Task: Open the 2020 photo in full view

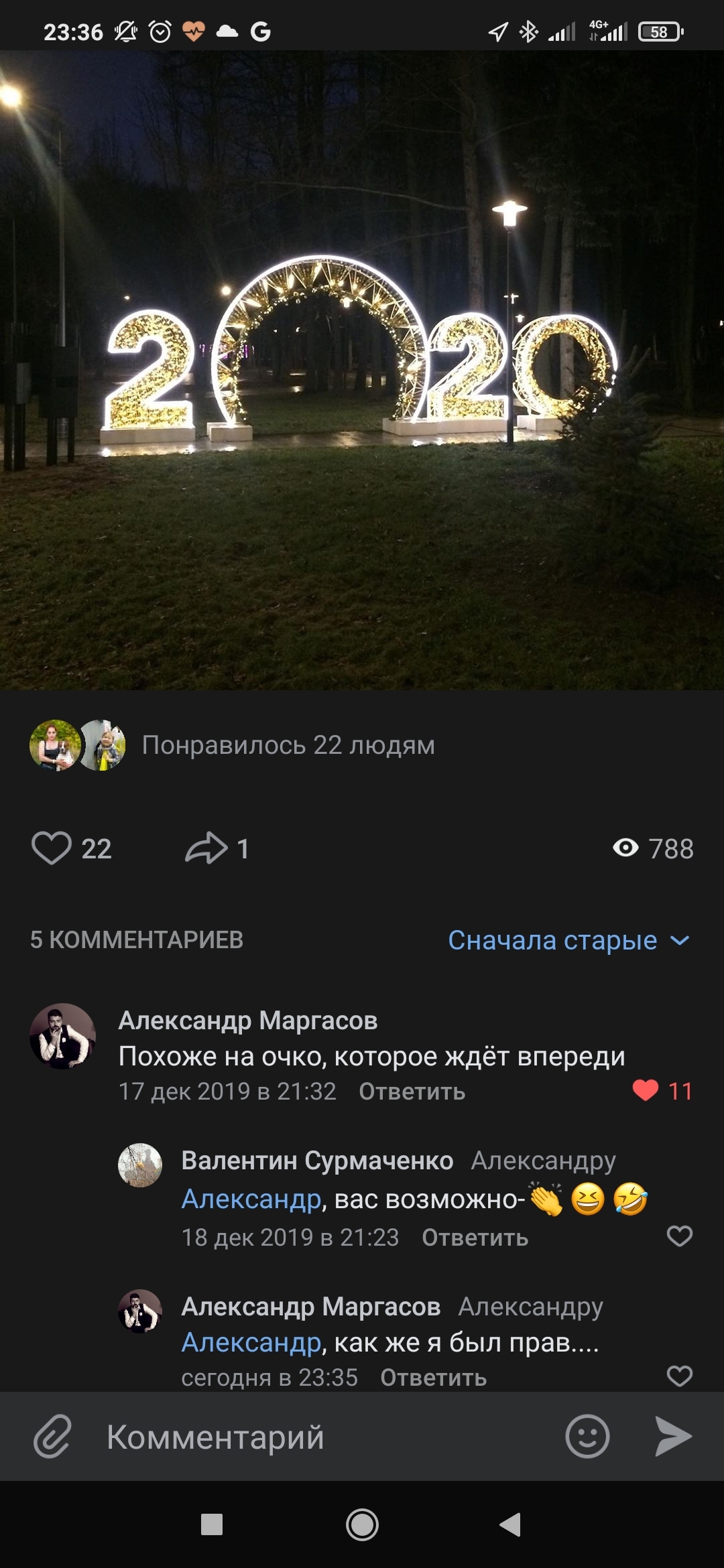Action: click(362, 370)
